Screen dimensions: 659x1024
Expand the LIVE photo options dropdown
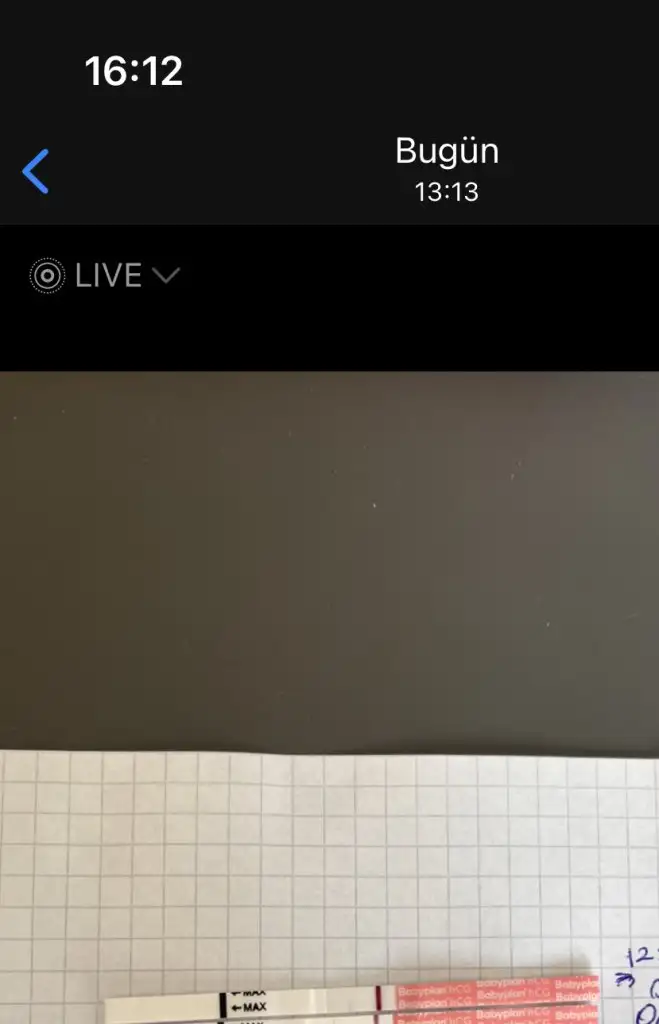pyautogui.click(x=105, y=276)
